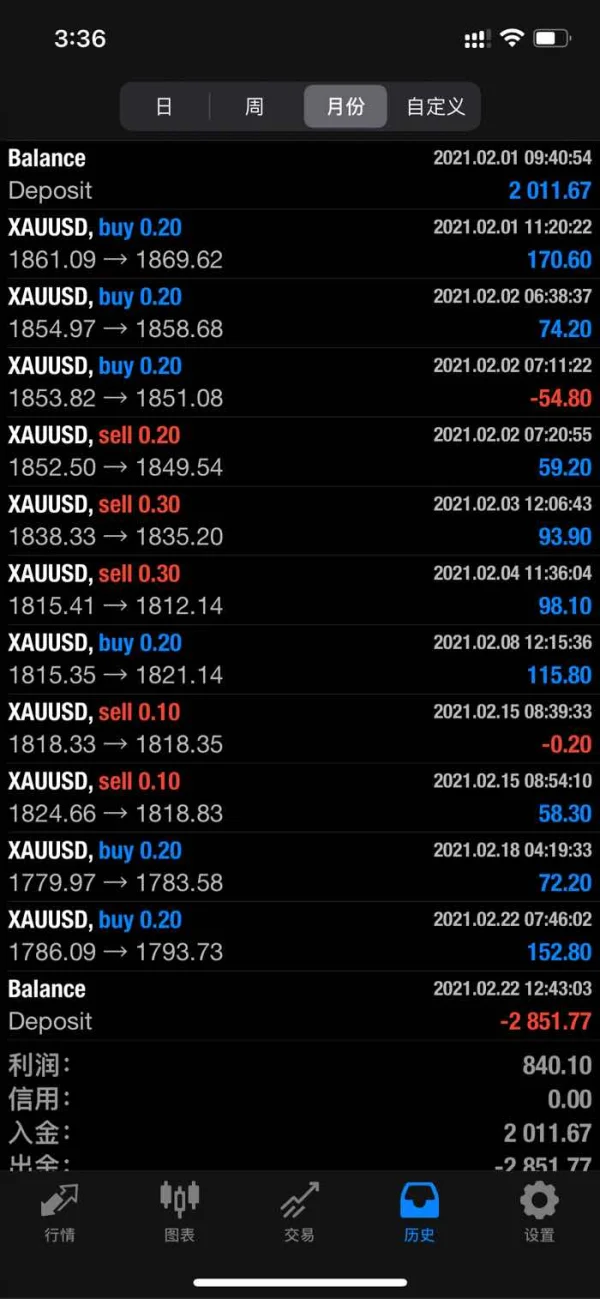600x1299 pixels.
Task: Tap the 历史 history tab
Action: click(x=419, y=1212)
